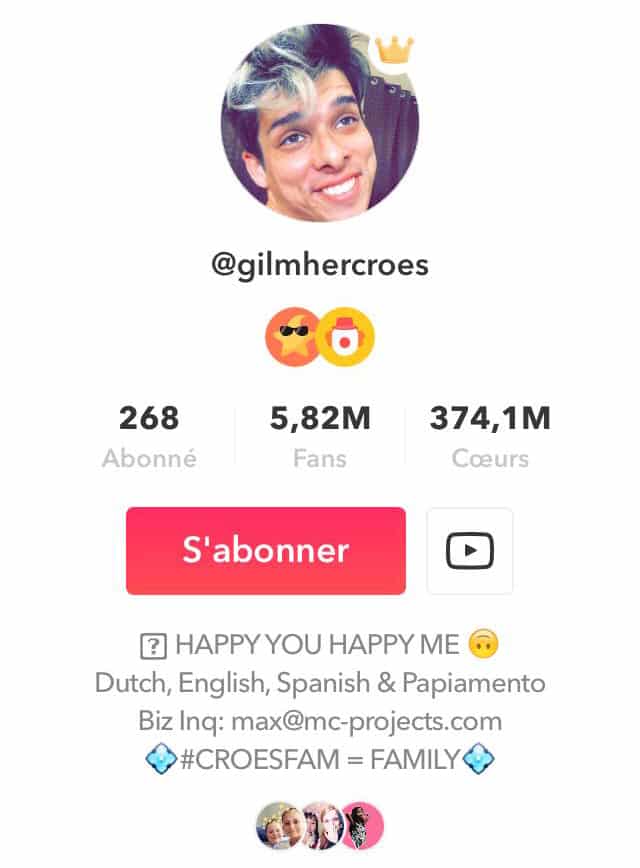Open the star with sunglasses badge

coord(292,336)
